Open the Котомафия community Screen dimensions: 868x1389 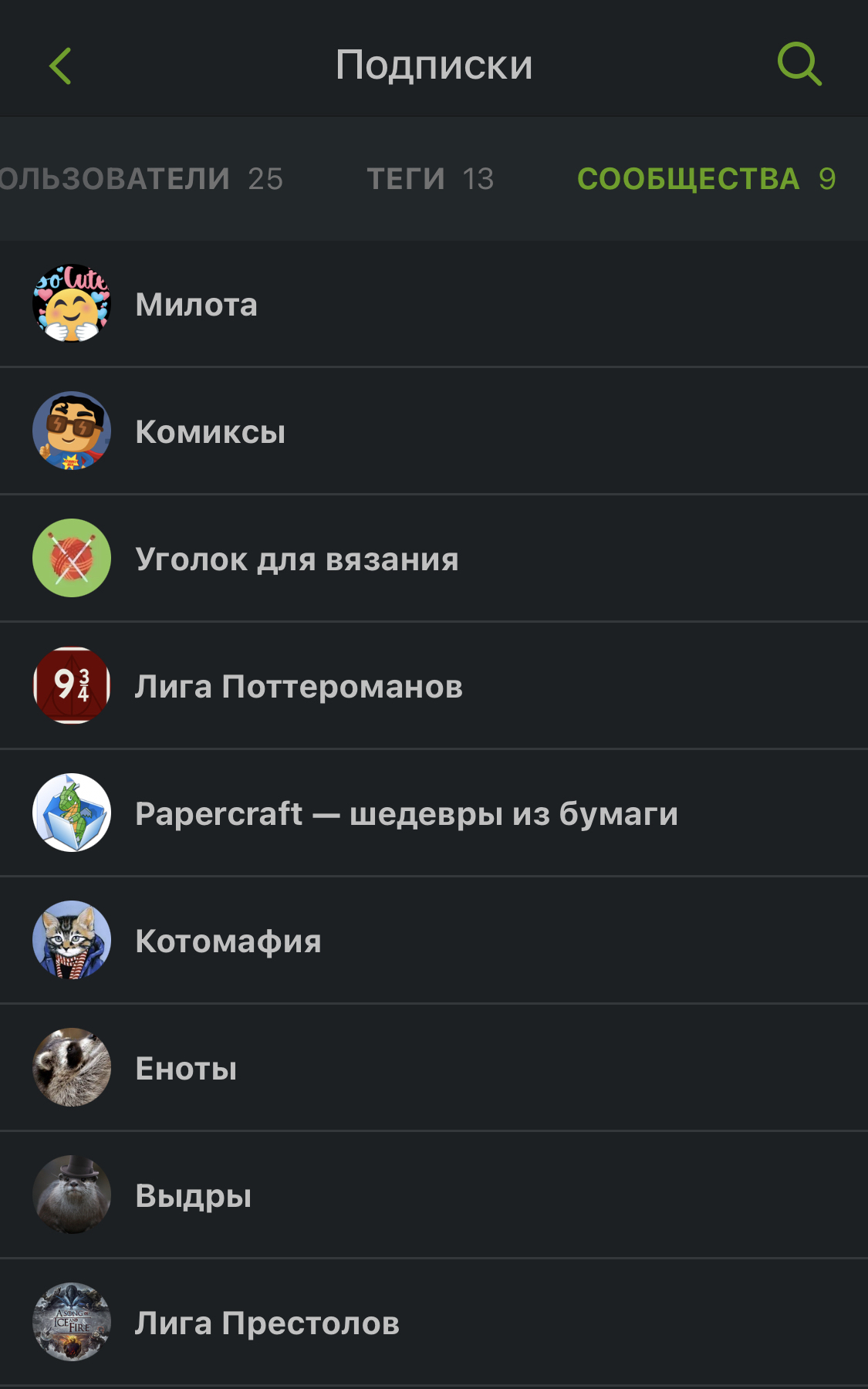tap(228, 941)
